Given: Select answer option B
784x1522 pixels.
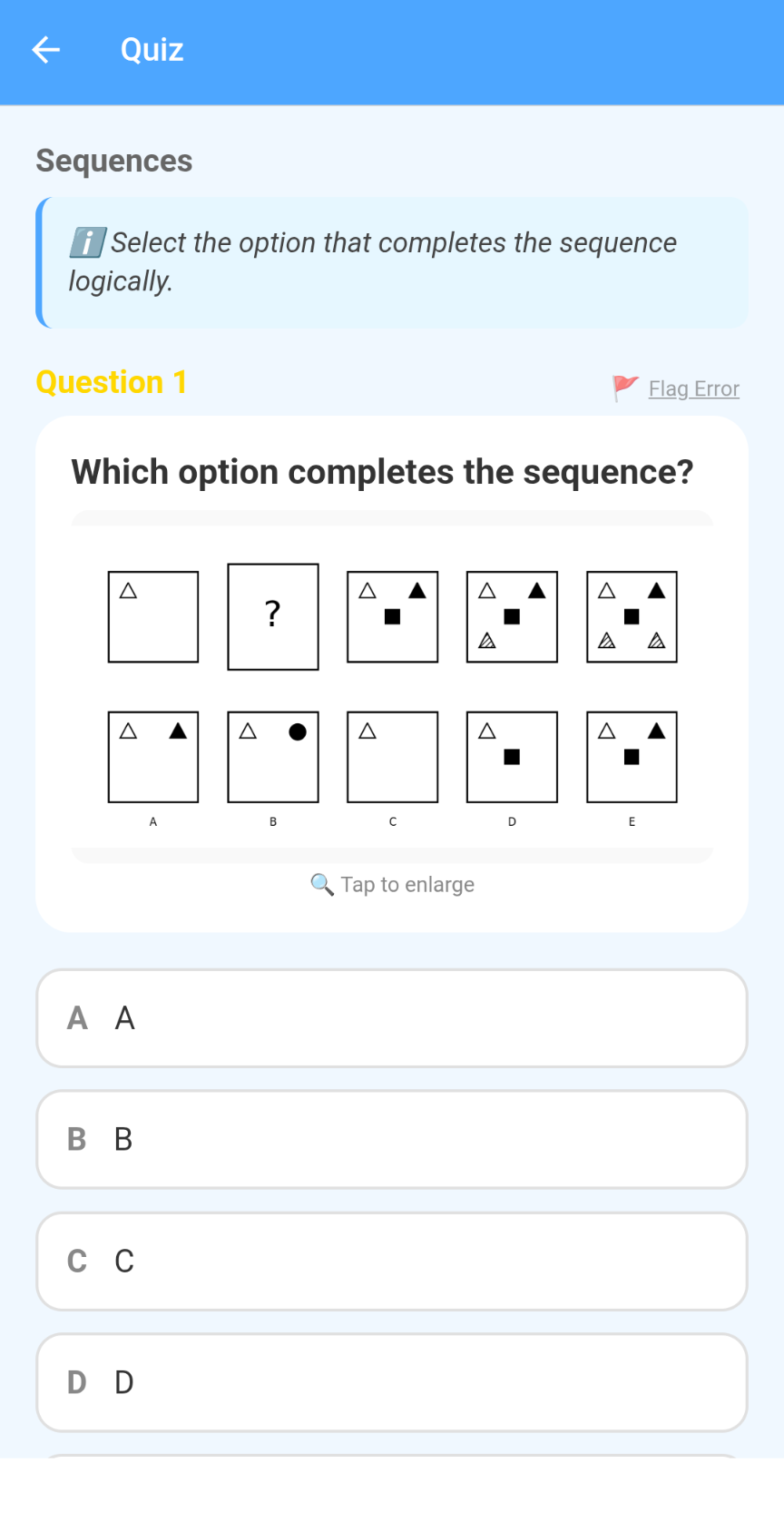Looking at the screenshot, I should [392, 1139].
